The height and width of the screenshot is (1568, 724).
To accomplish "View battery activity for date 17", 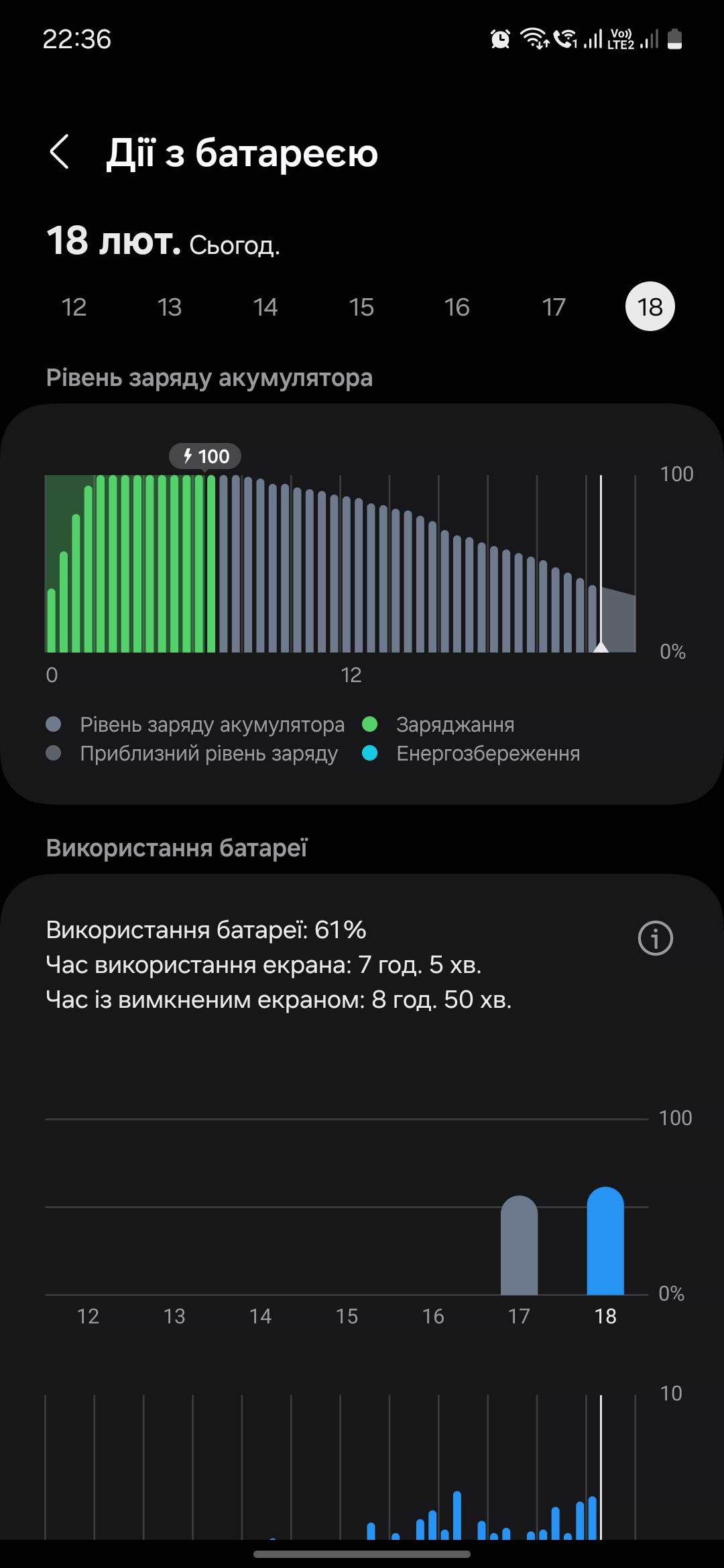I will pos(554,307).
